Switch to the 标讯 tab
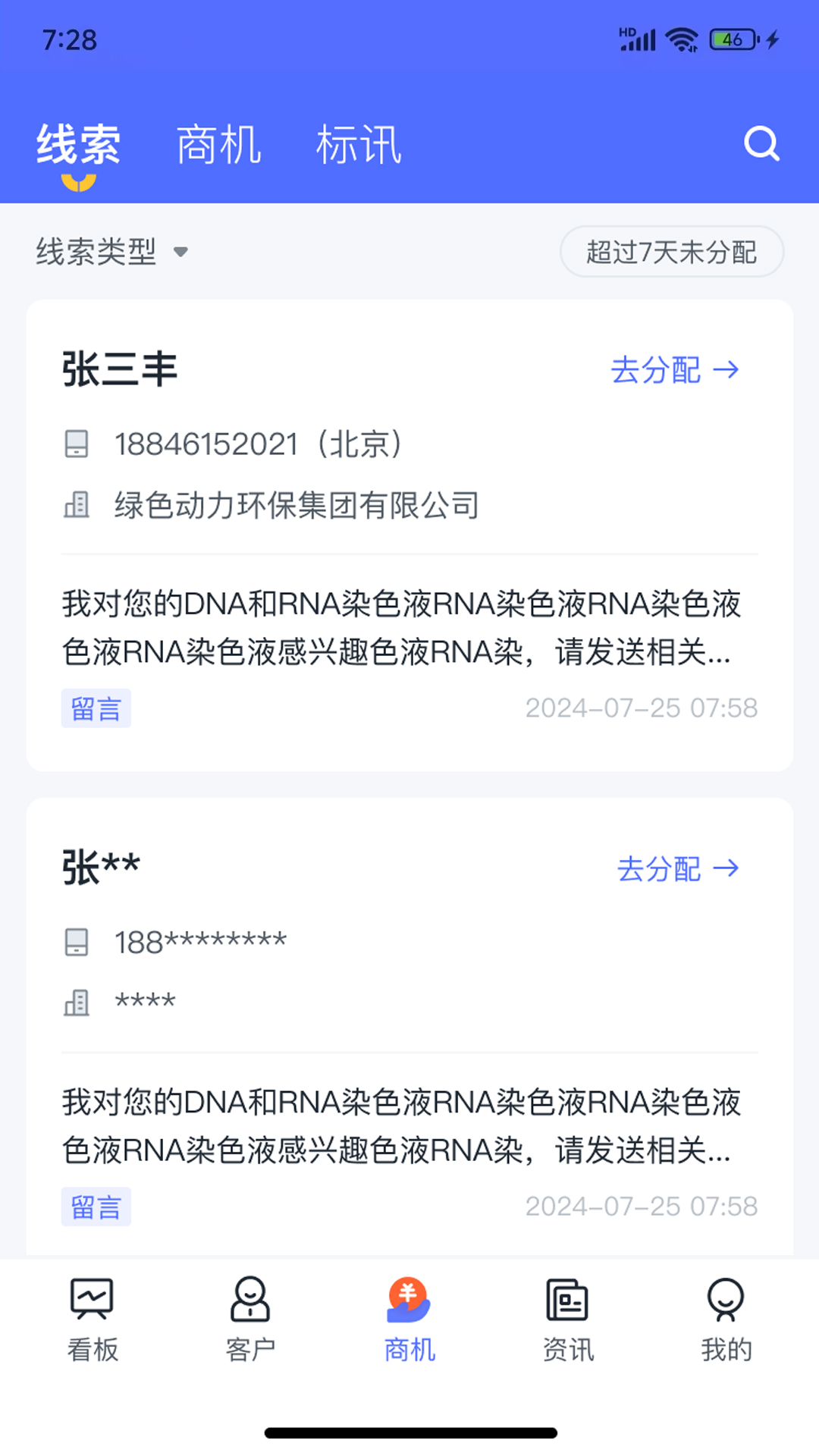Screen dimensions: 819x1456 pos(359,144)
